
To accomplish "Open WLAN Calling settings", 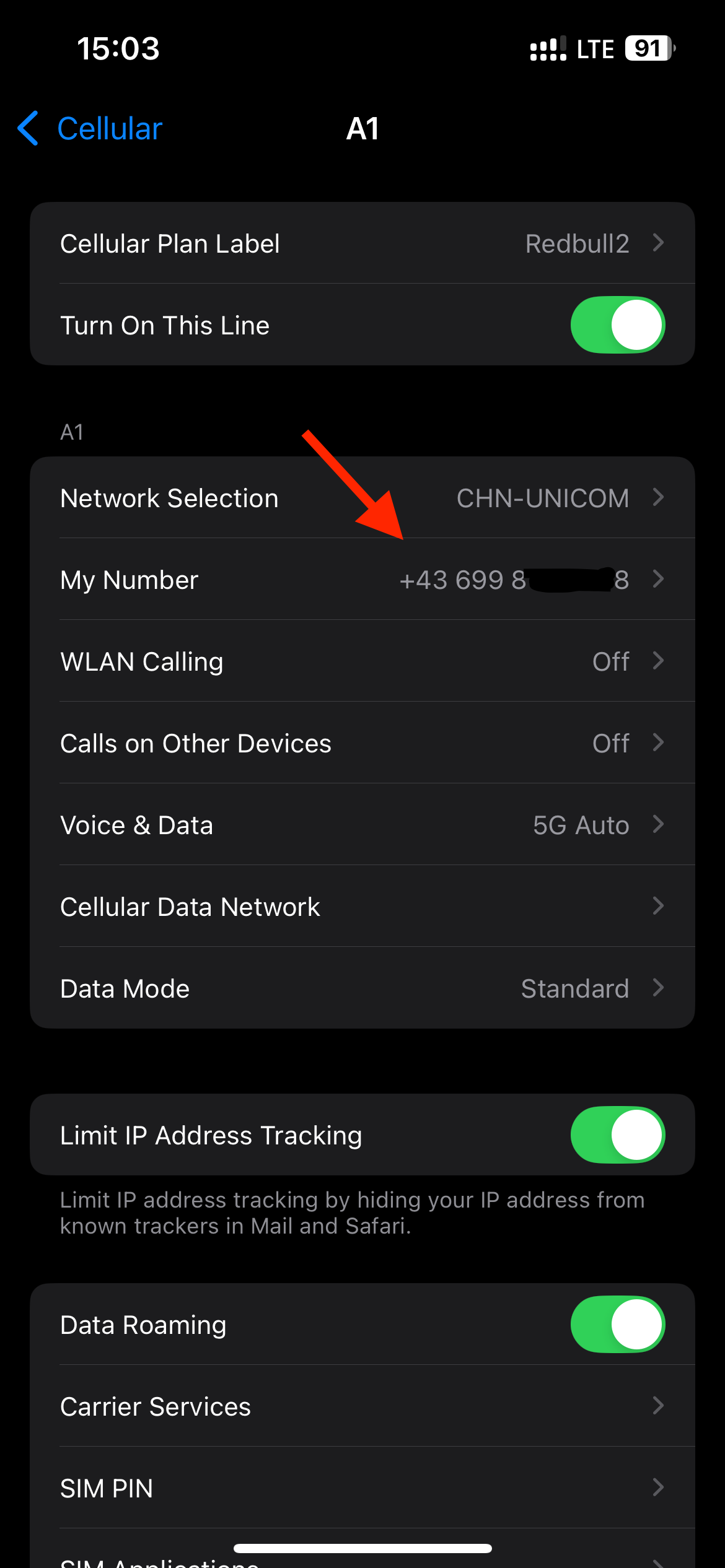I will point(362,661).
